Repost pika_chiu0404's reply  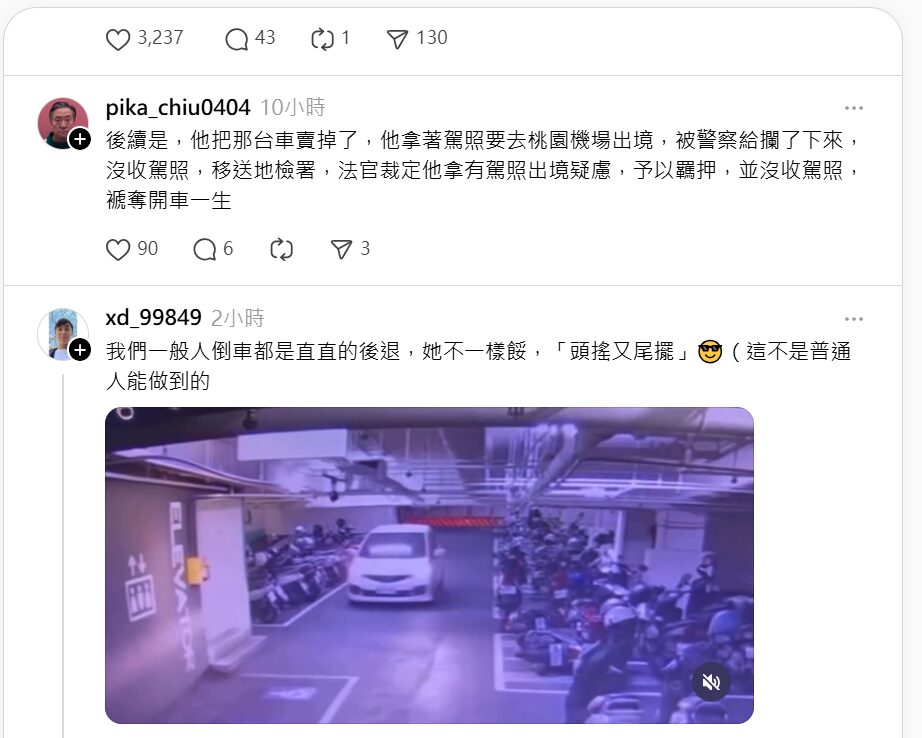pos(281,249)
